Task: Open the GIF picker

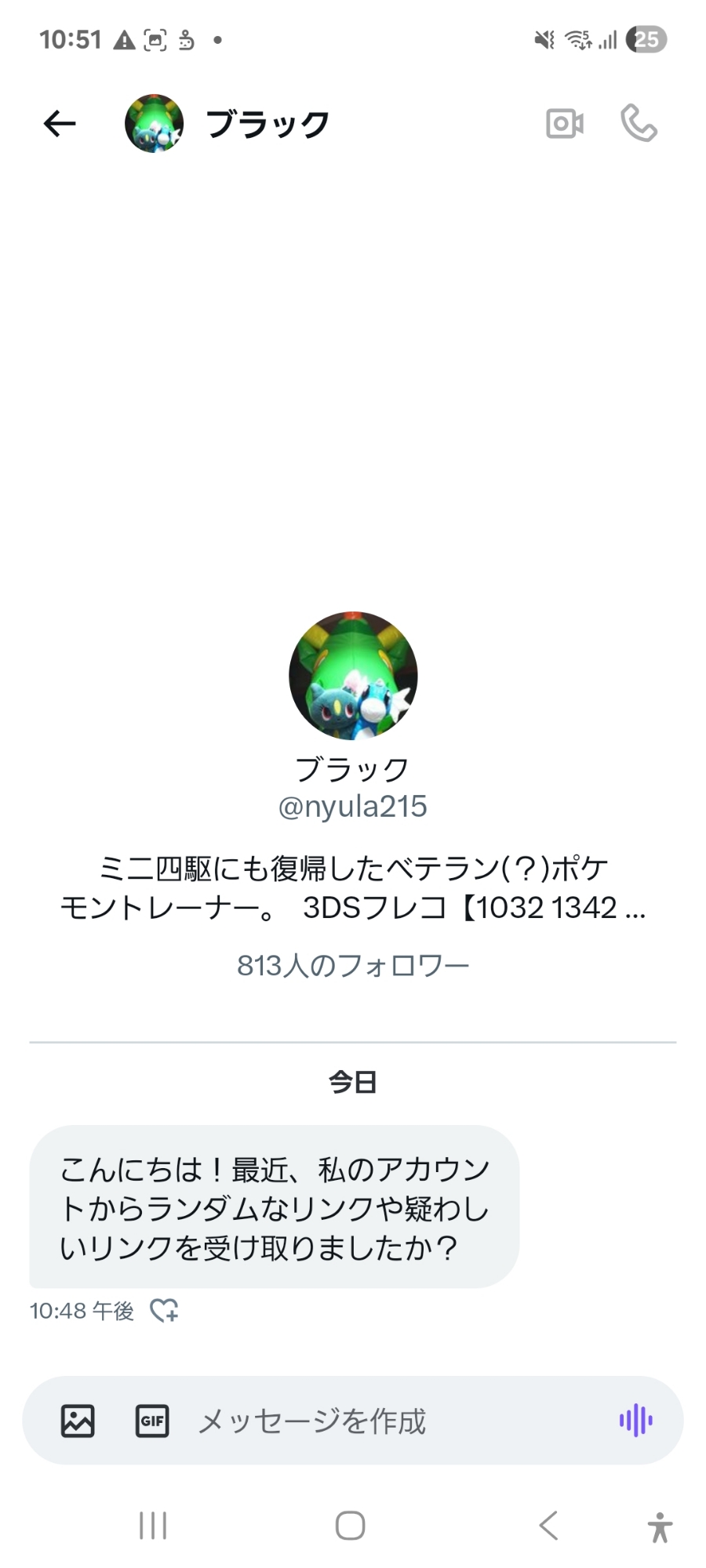Action: click(x=152, y=1421)
